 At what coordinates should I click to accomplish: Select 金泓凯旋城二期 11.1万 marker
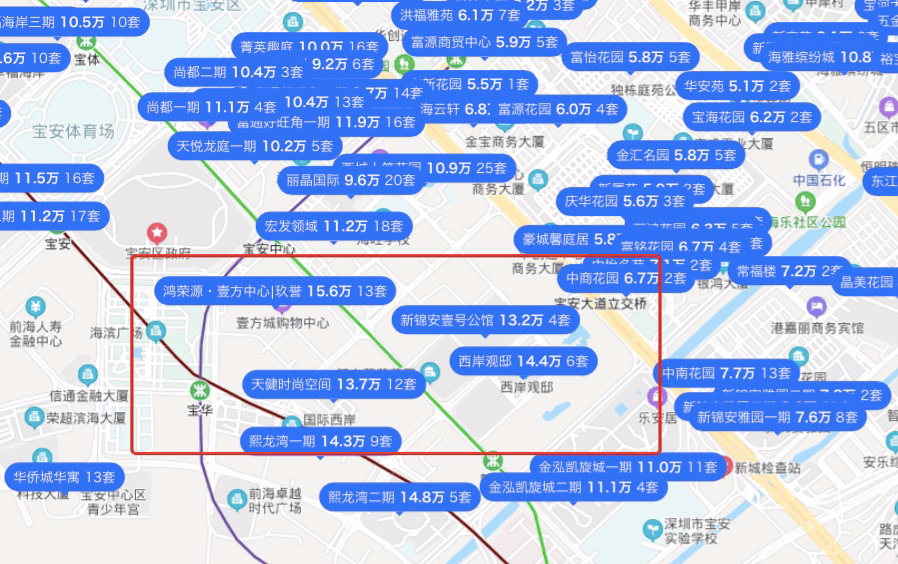pyautogui.click(x=573, y=487)
